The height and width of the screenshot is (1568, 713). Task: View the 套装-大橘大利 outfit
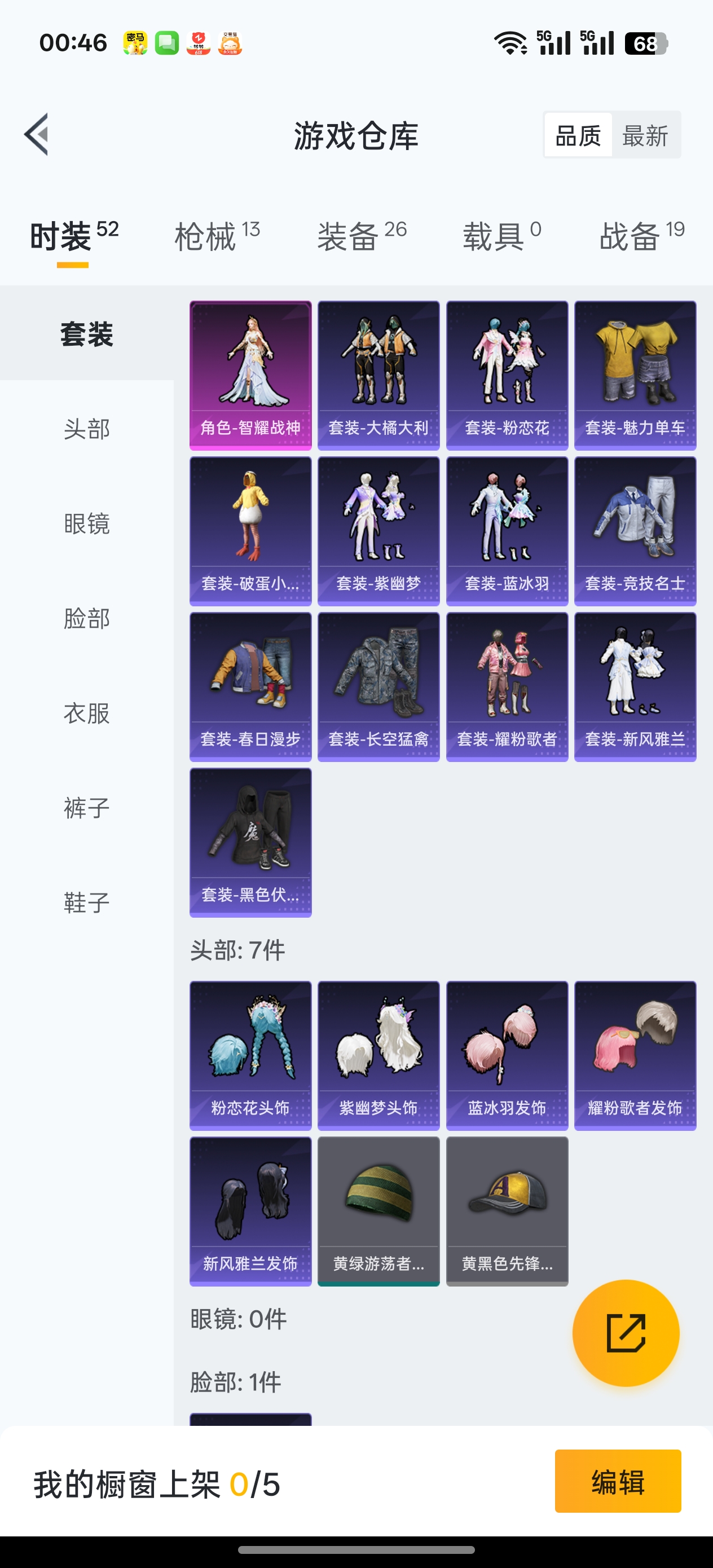click(378, 375)
